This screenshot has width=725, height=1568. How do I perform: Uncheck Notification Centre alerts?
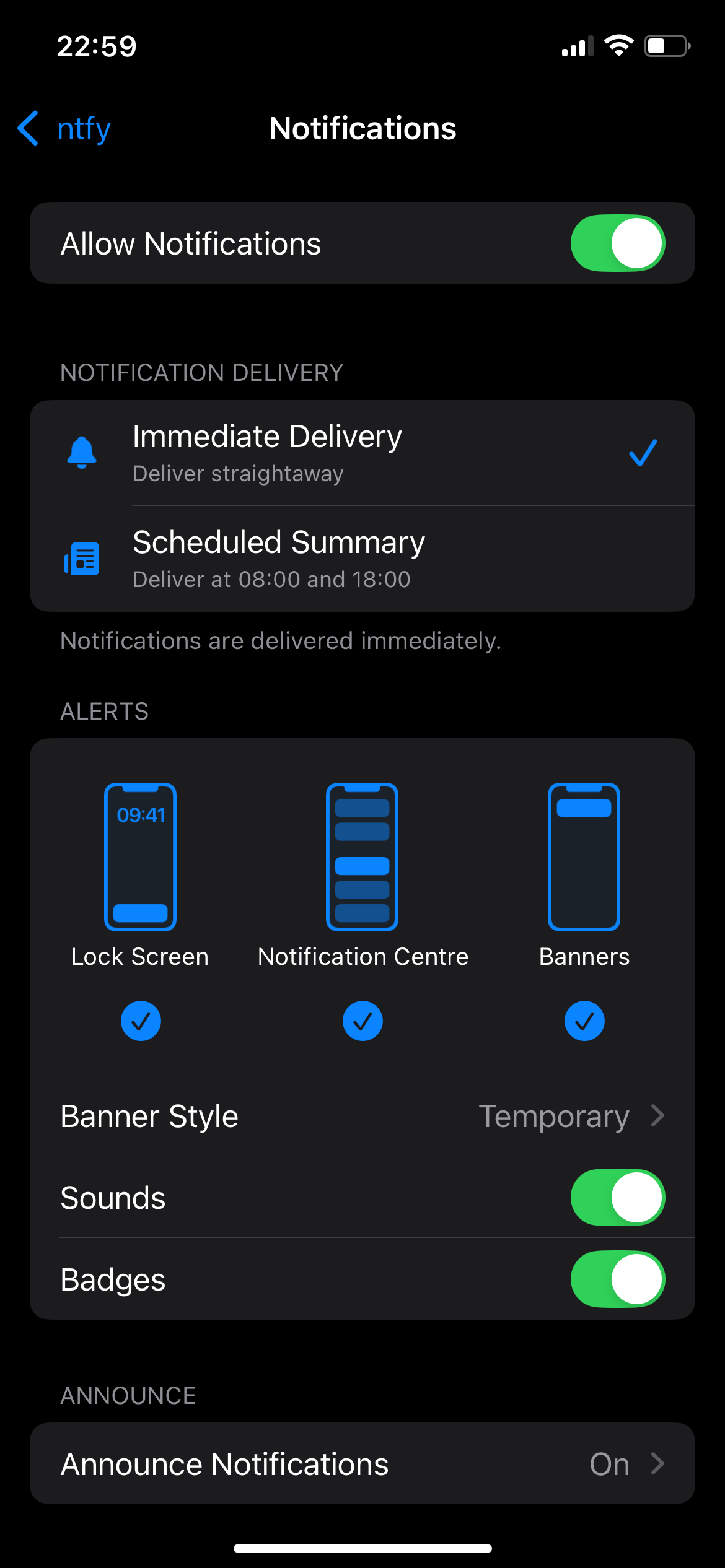pyautogui.click(x=362, y=1021)
